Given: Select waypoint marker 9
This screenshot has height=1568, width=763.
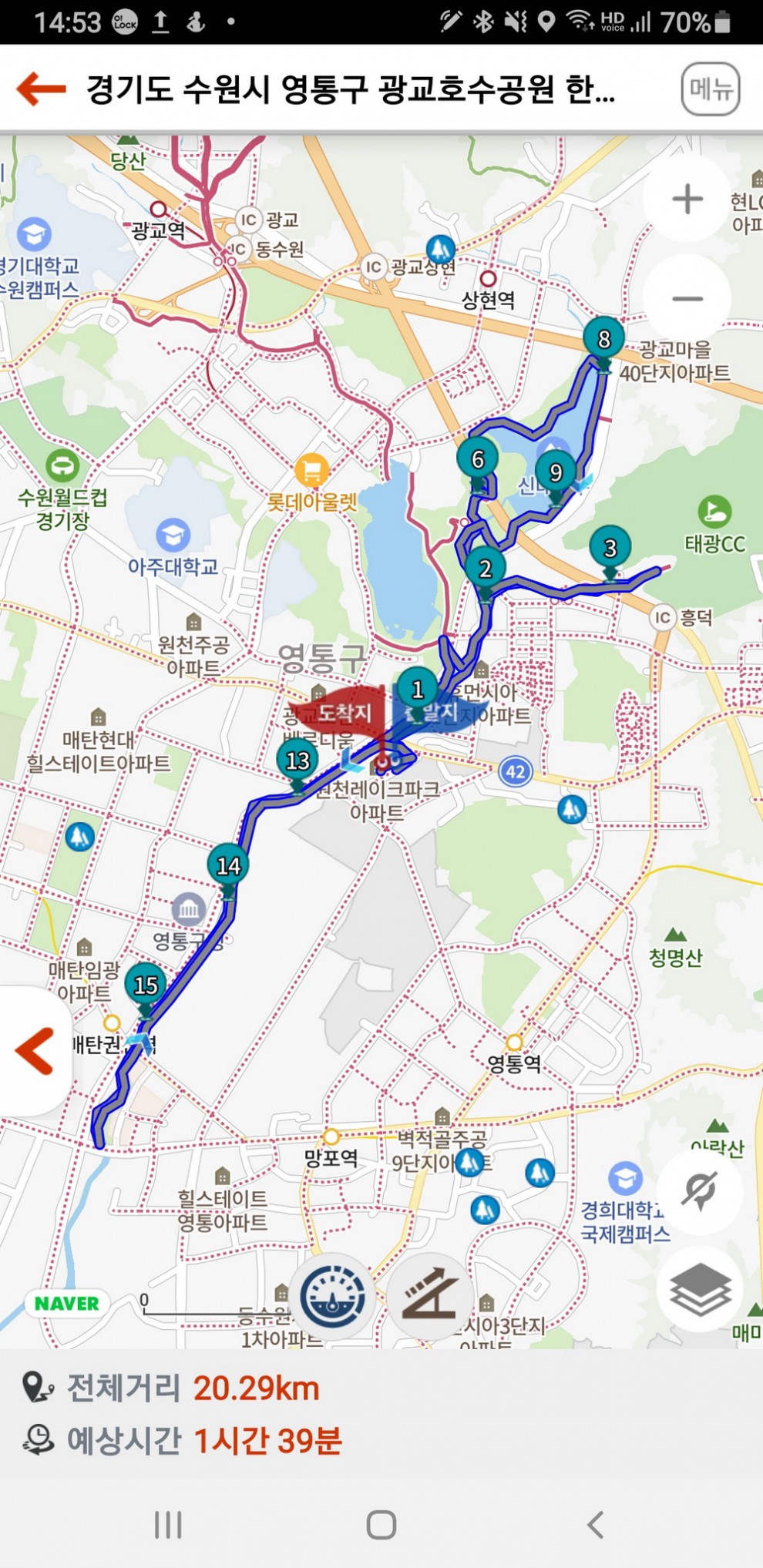Looking at the screenshot, I should click(555, 473).
